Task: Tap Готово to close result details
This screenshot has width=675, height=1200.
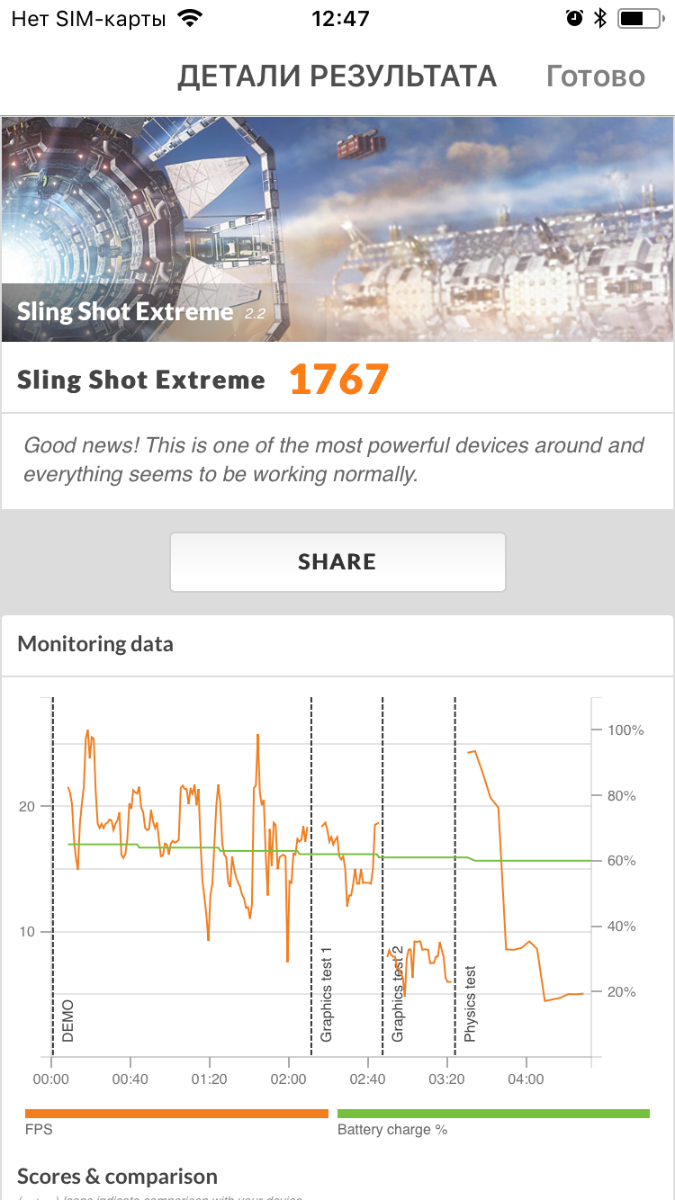Action: [595, 77]
